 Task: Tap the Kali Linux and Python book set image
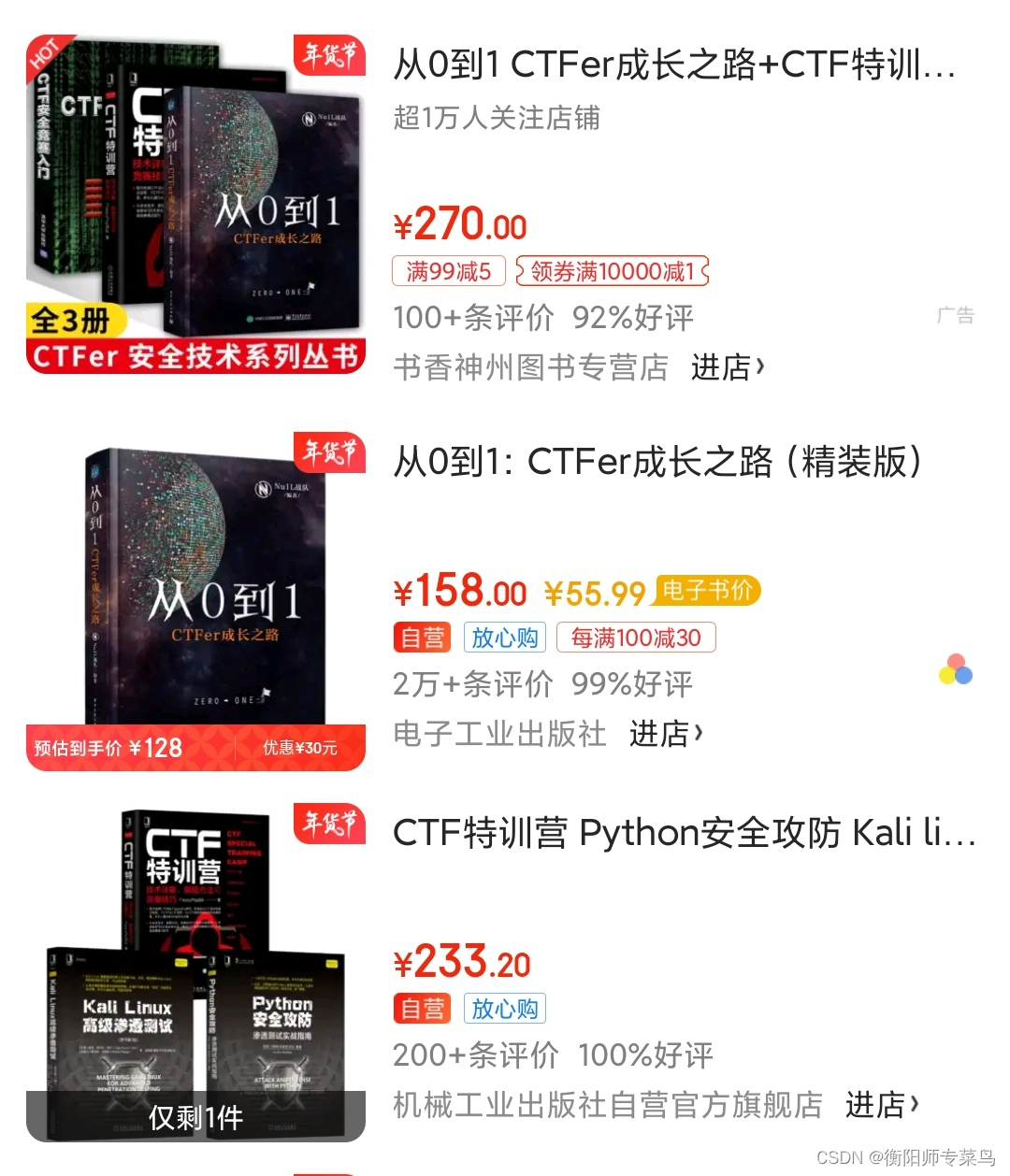pyautogui.click(x=195, y=972)
